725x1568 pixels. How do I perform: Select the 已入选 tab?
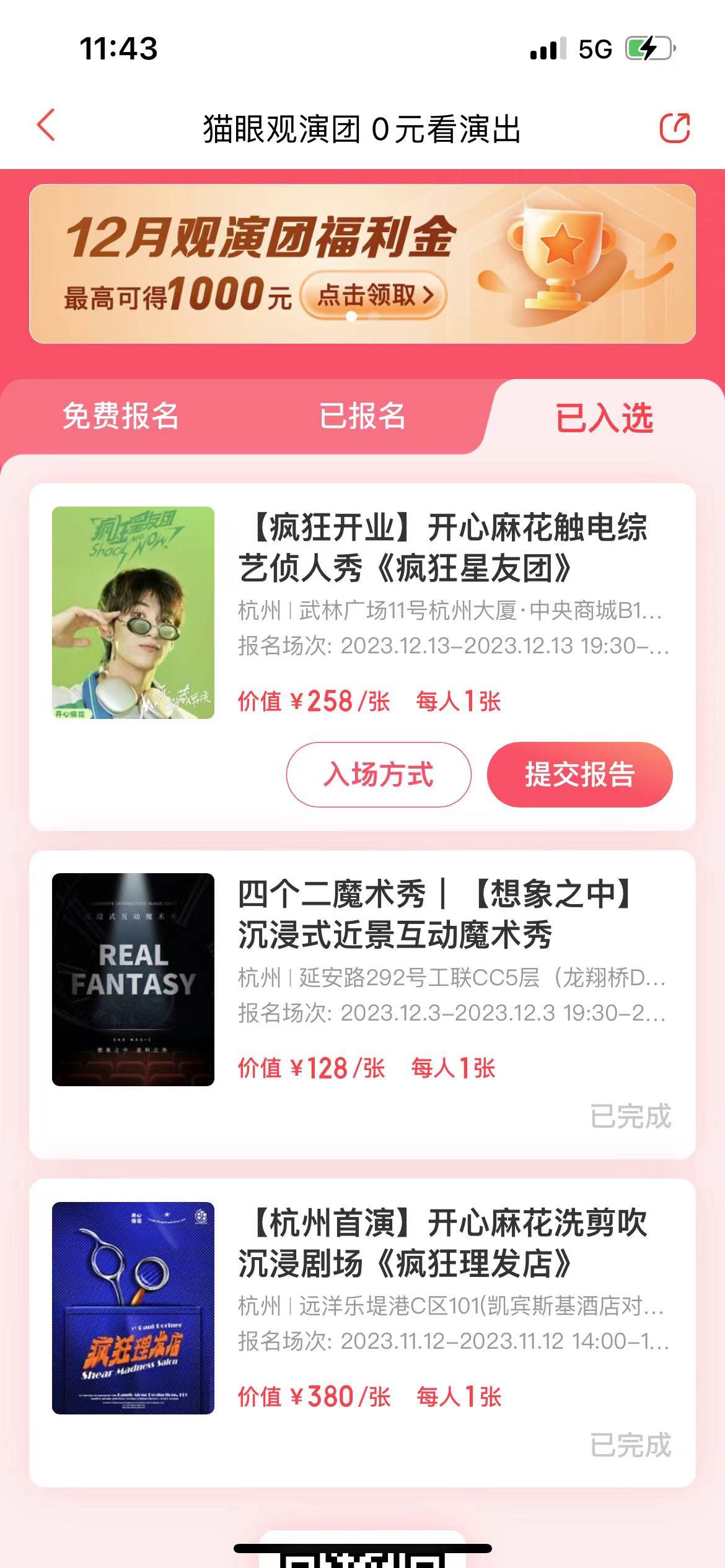[x=604, y=417]
